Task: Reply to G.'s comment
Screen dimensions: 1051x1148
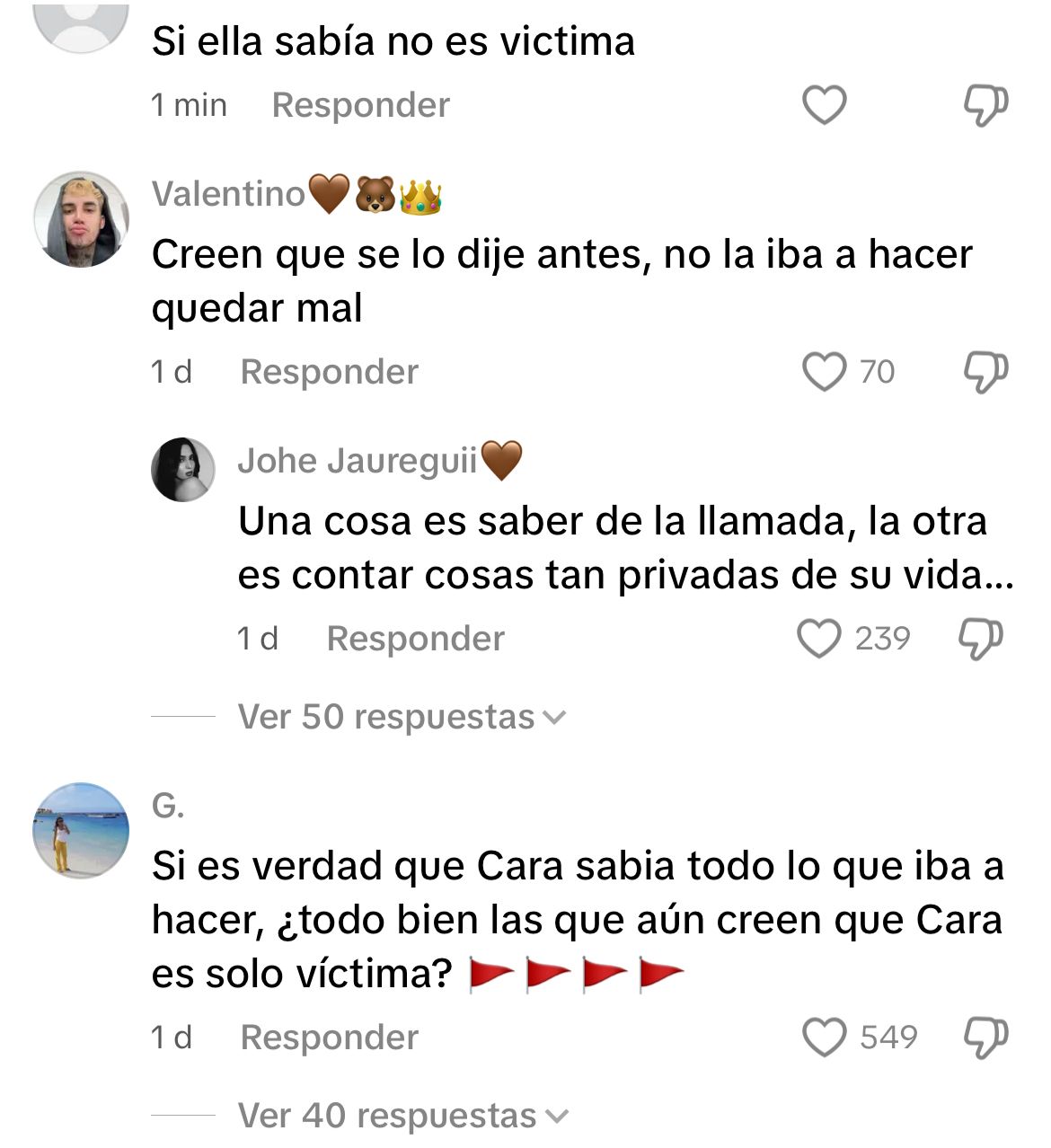Action: 329,1038
